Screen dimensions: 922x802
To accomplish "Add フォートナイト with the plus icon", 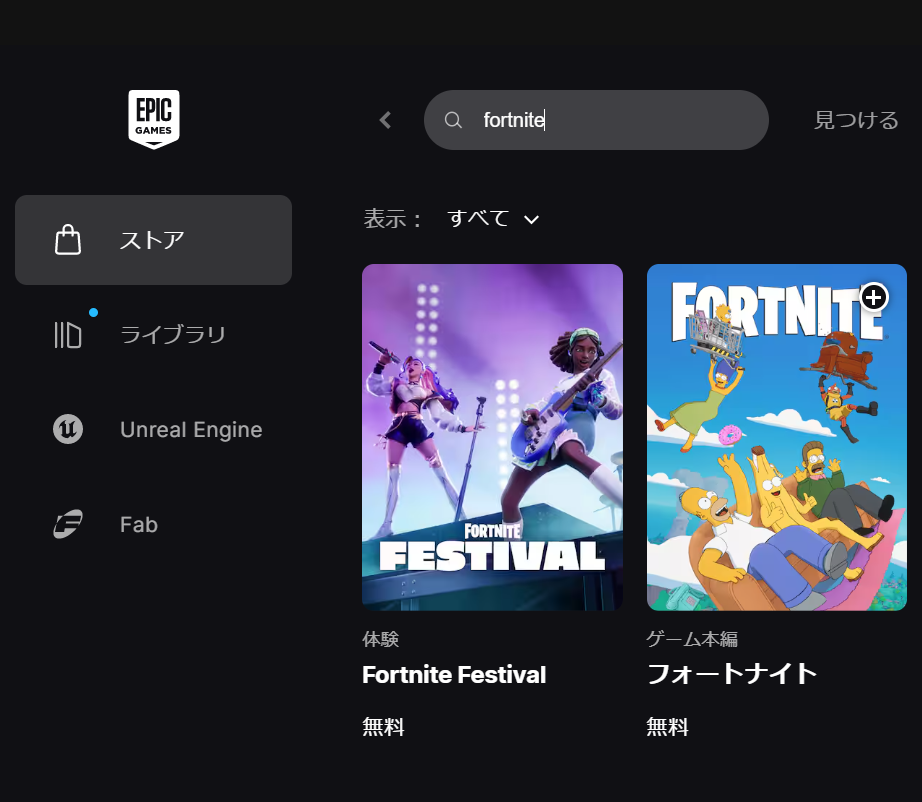I will coord(874,297).
